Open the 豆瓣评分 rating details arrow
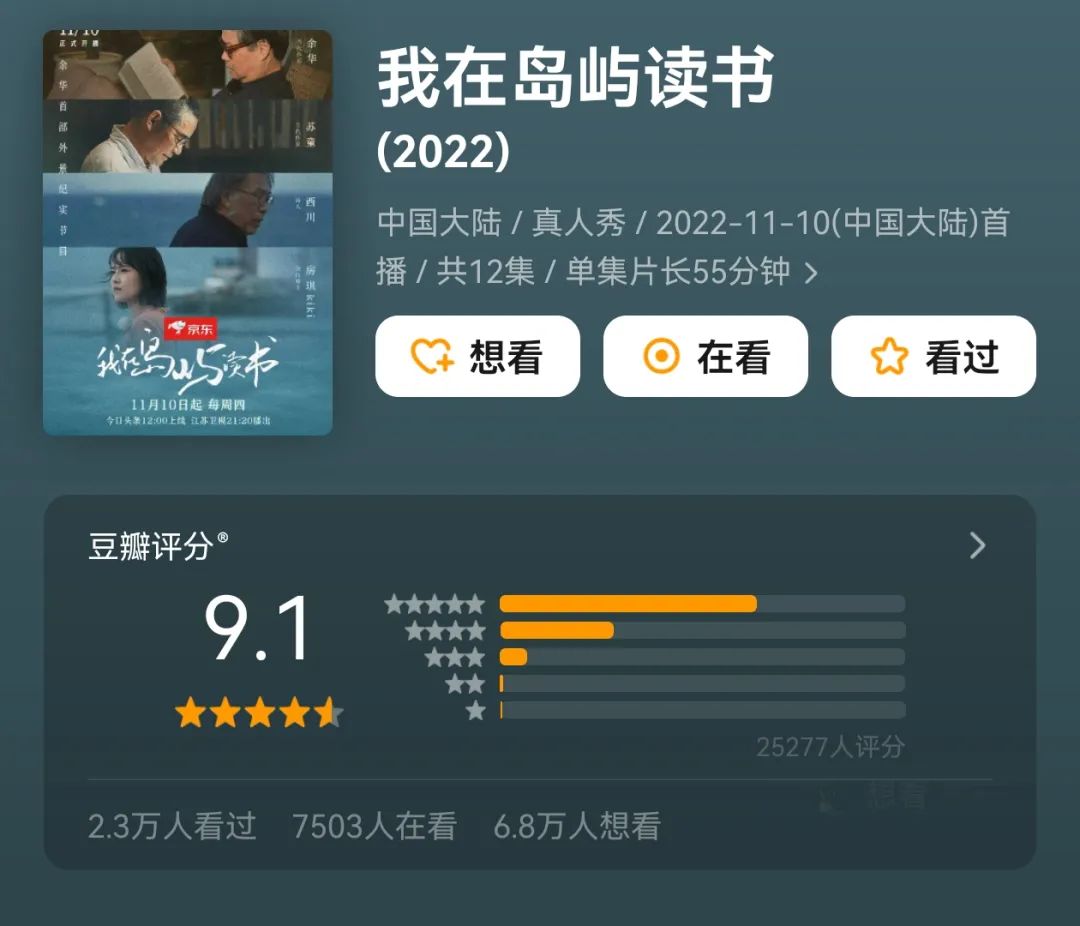The width and height of the screenshot is (1080, 926). click(x=977, y=546)
